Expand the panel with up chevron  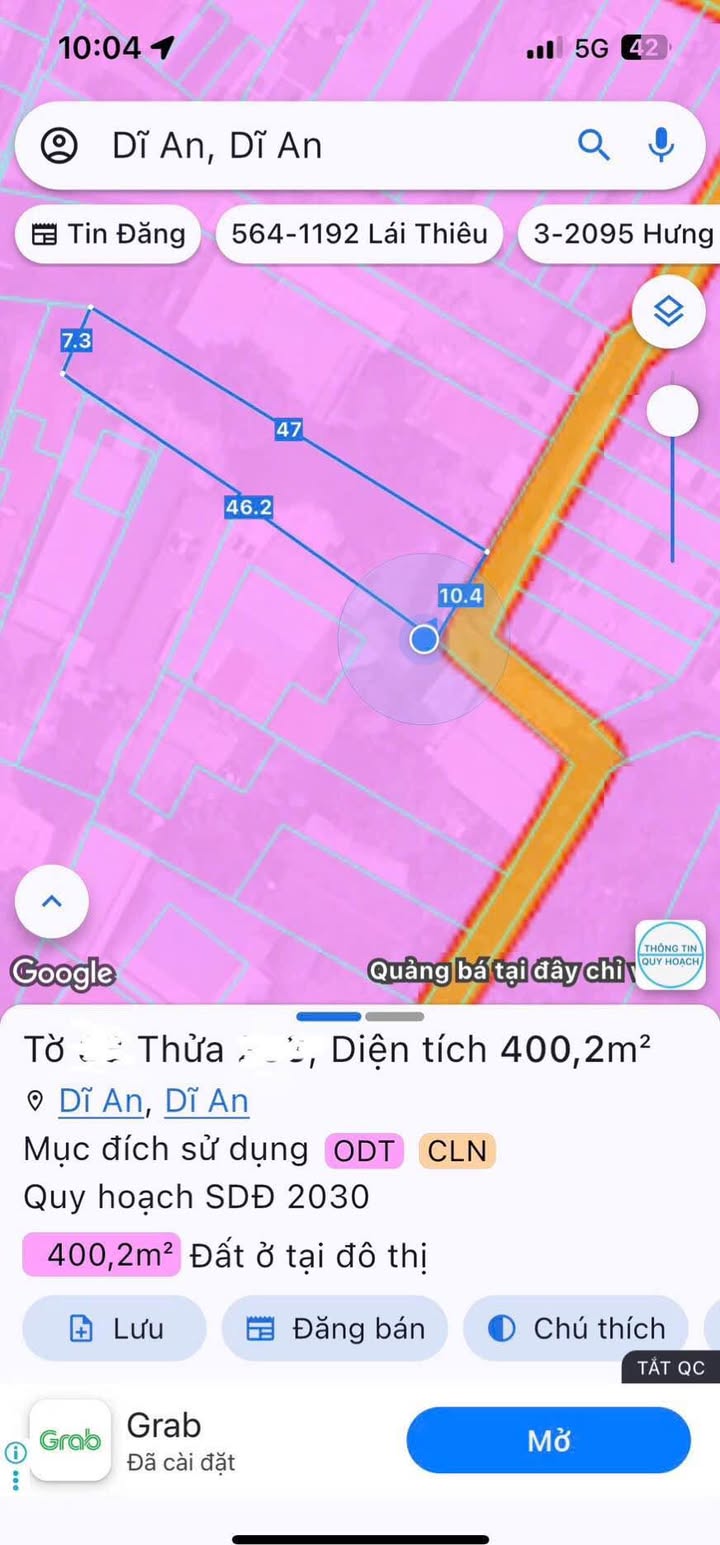(x=52, y=901)
